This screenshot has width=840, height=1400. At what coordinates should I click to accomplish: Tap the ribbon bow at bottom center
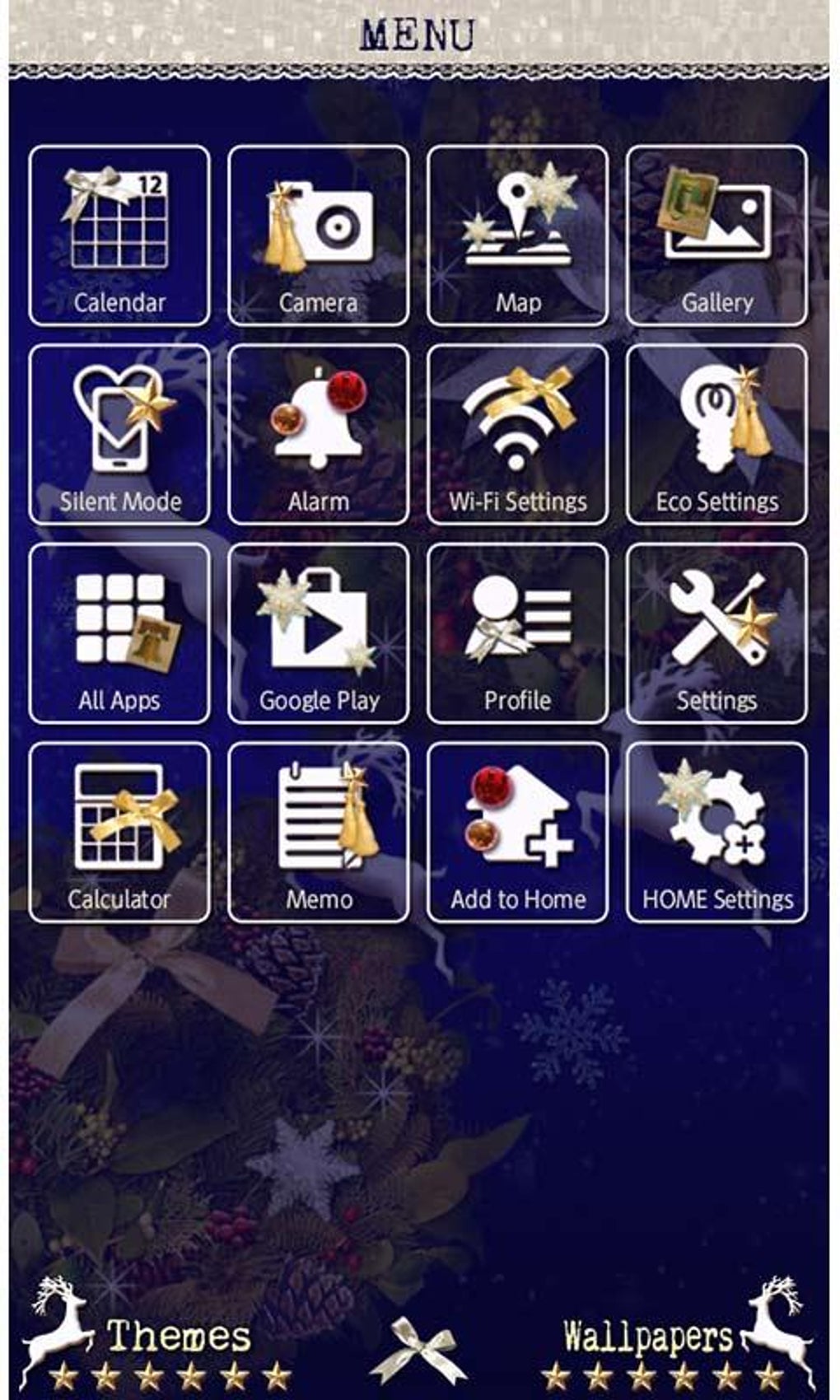pos(418,1349)
